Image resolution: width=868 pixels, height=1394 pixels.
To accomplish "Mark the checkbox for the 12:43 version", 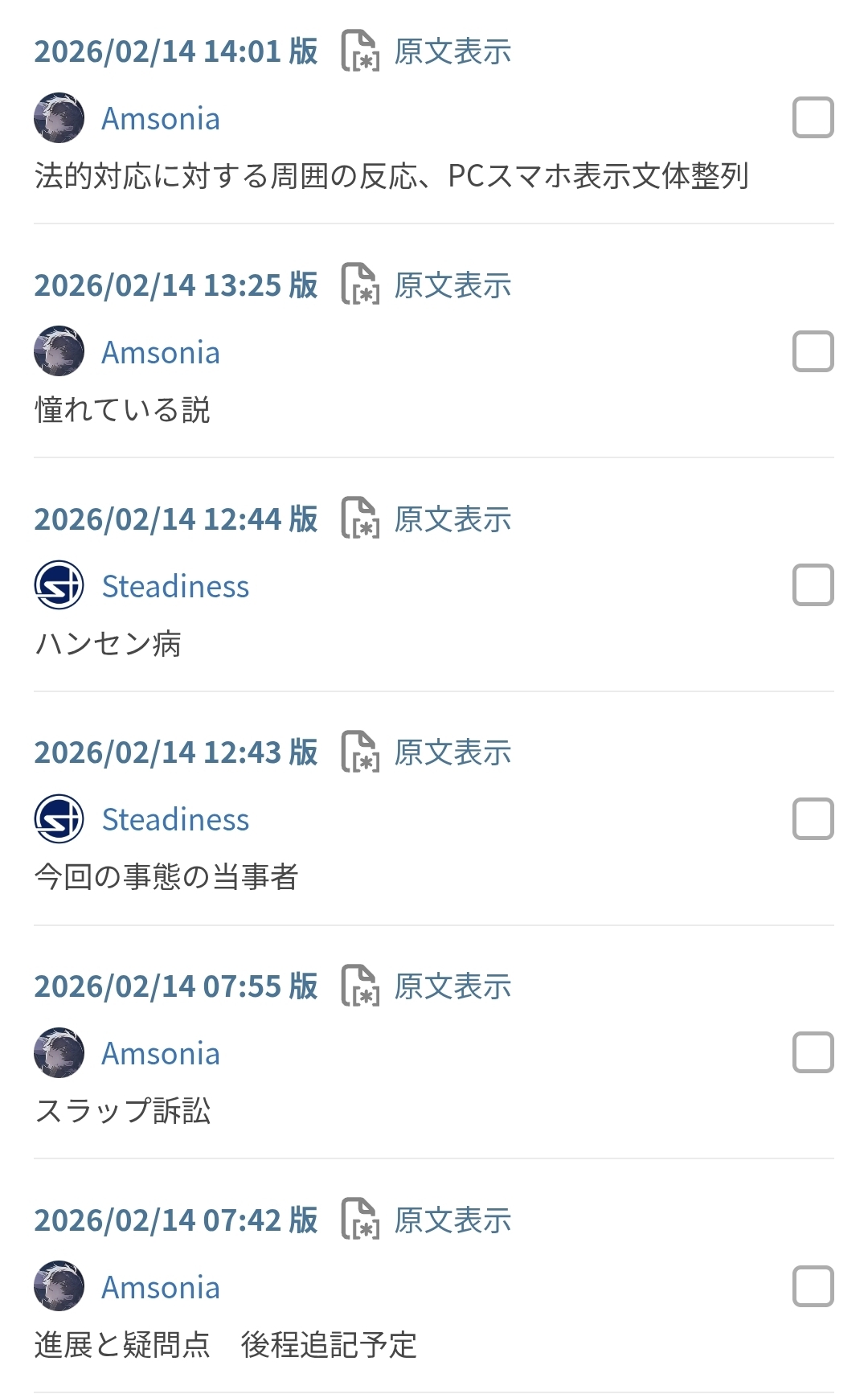I will point(813,819).
